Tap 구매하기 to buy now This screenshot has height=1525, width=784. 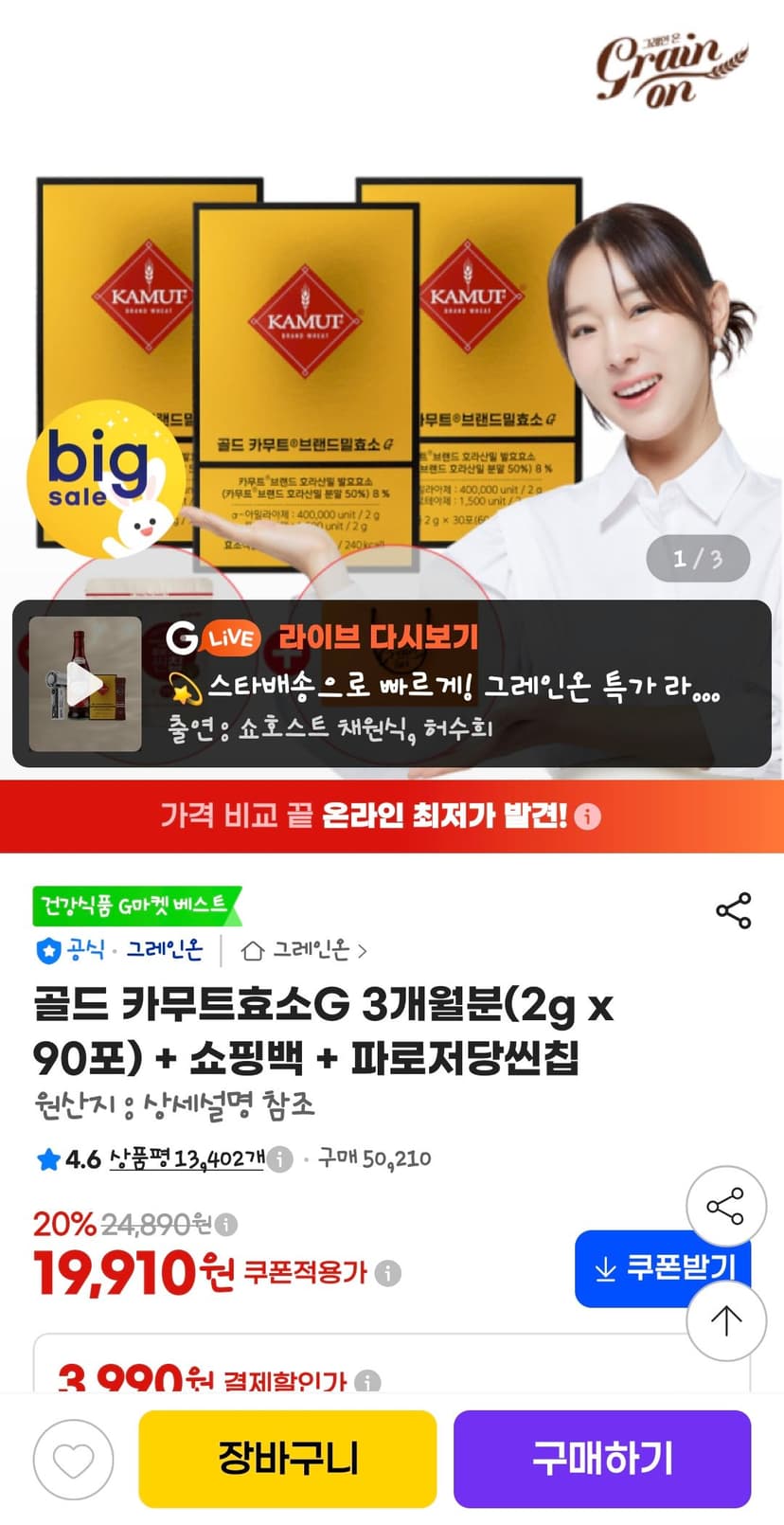(x=602, y=1459)
